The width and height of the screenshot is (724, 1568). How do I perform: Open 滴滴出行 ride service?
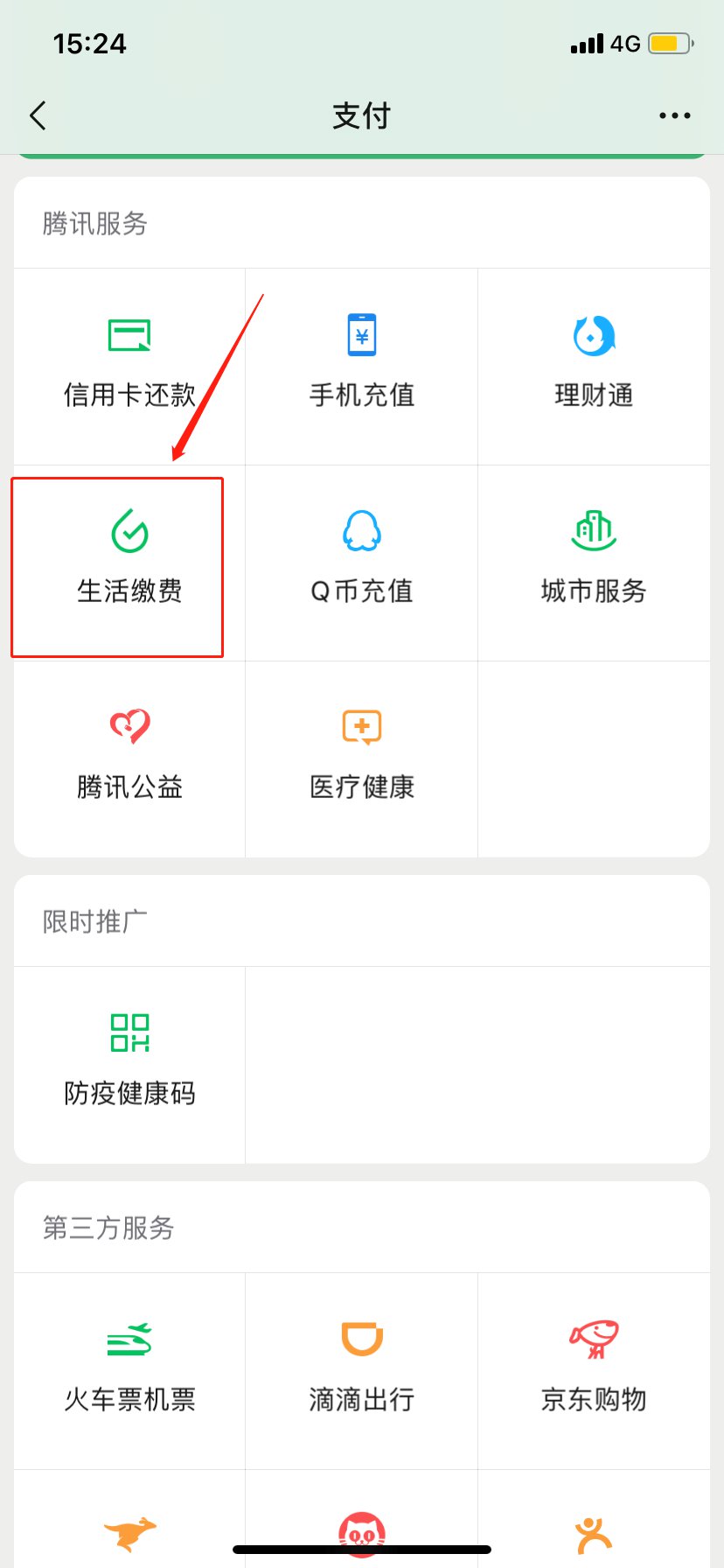(x=361, y=1370)
